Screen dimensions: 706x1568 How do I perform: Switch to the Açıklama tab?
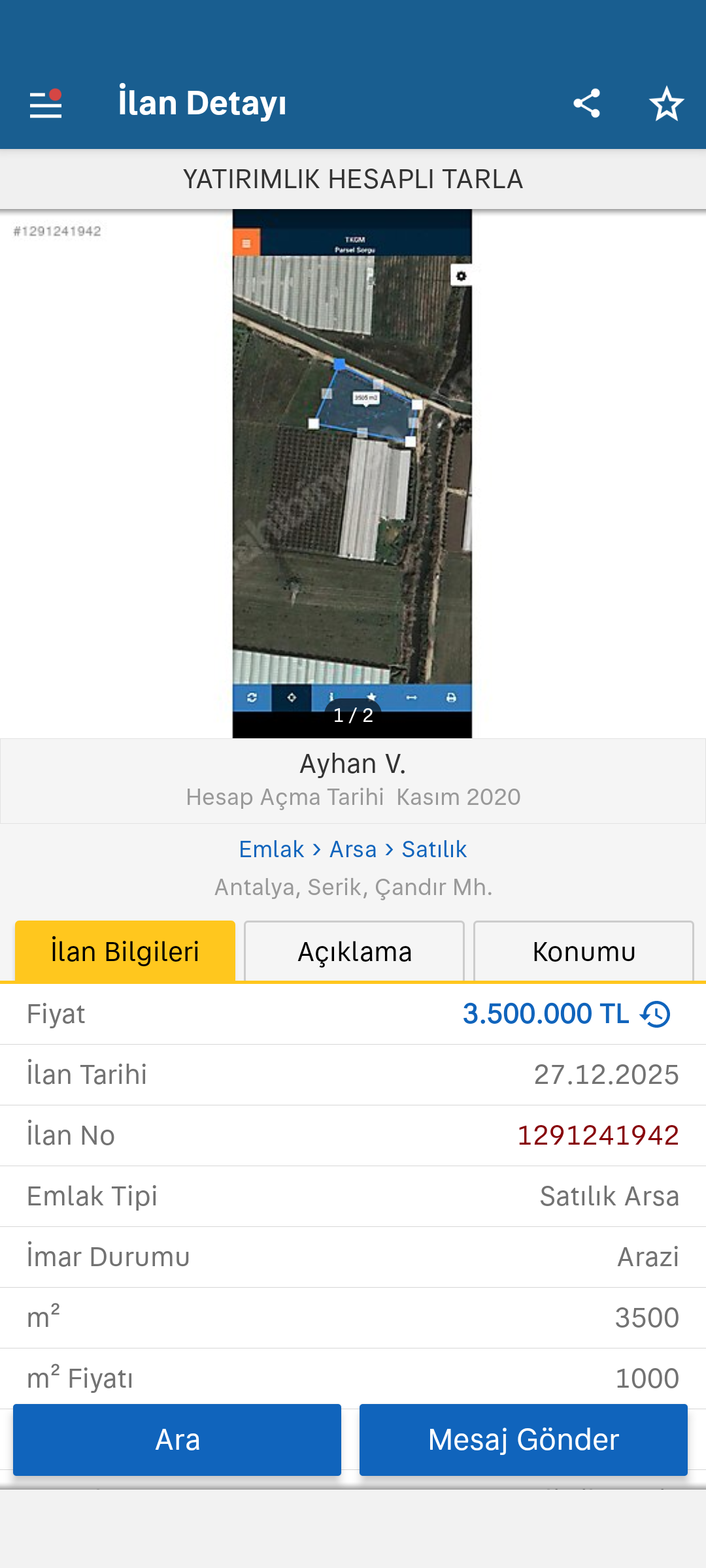click(x=354, y=951)
